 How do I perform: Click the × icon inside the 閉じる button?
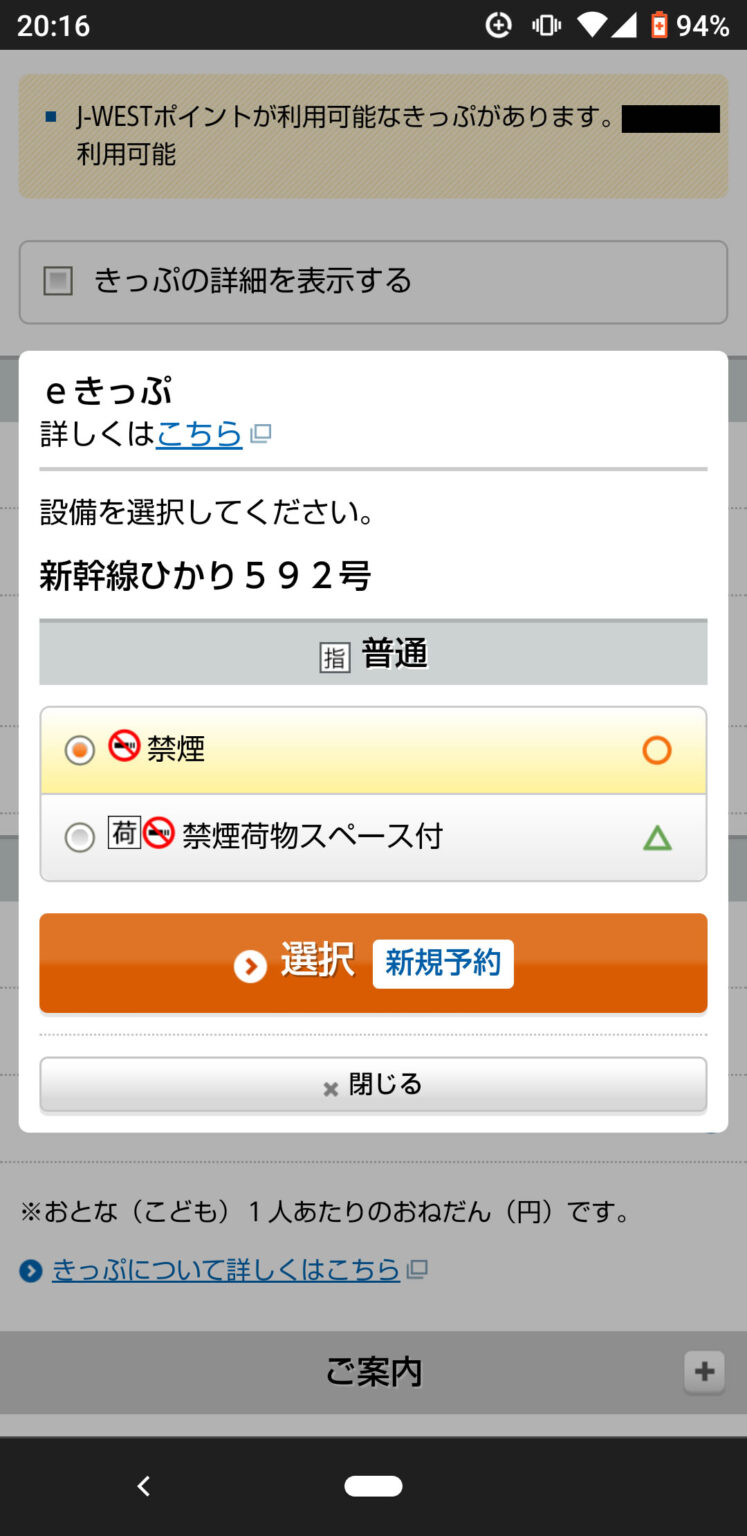coord(330,1089)
